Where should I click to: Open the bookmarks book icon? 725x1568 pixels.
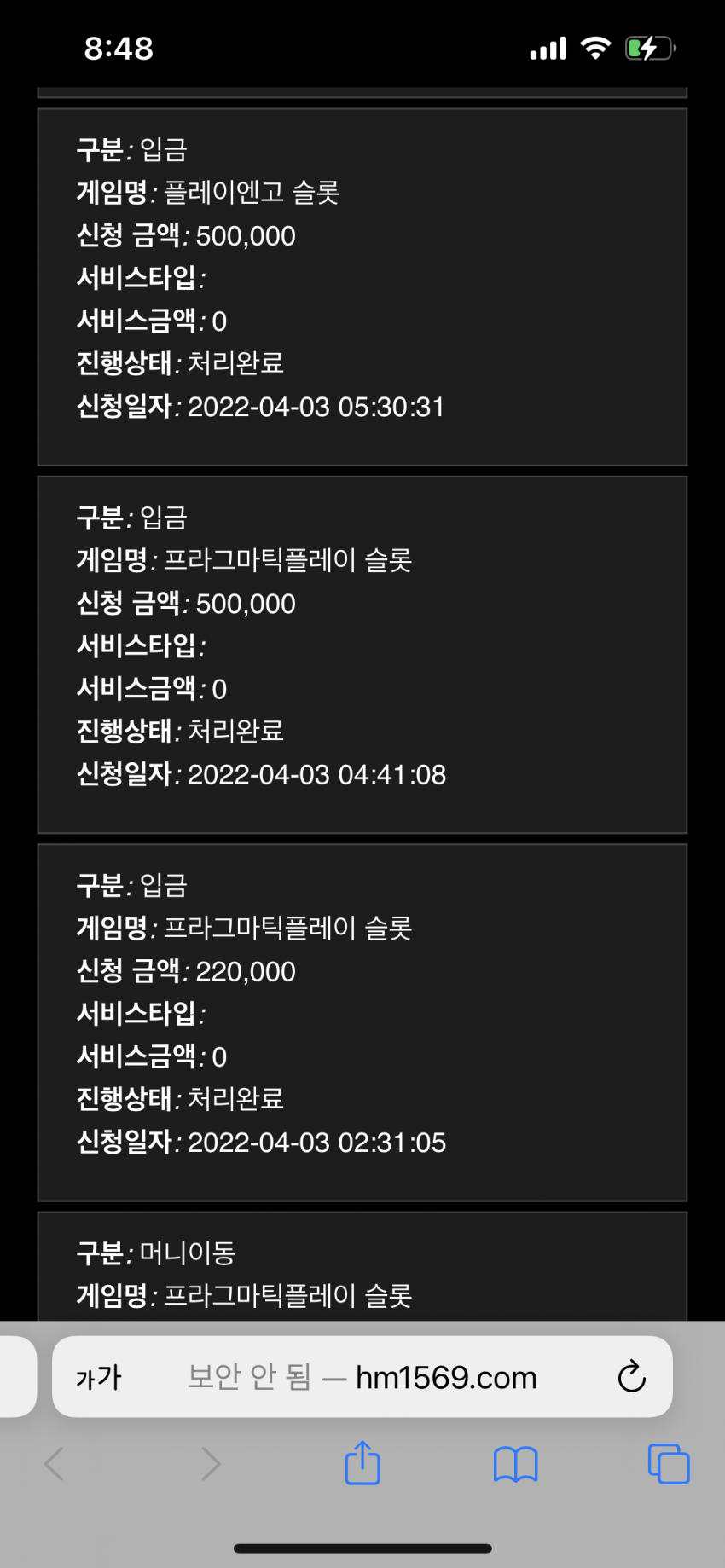coord(516,1465)
